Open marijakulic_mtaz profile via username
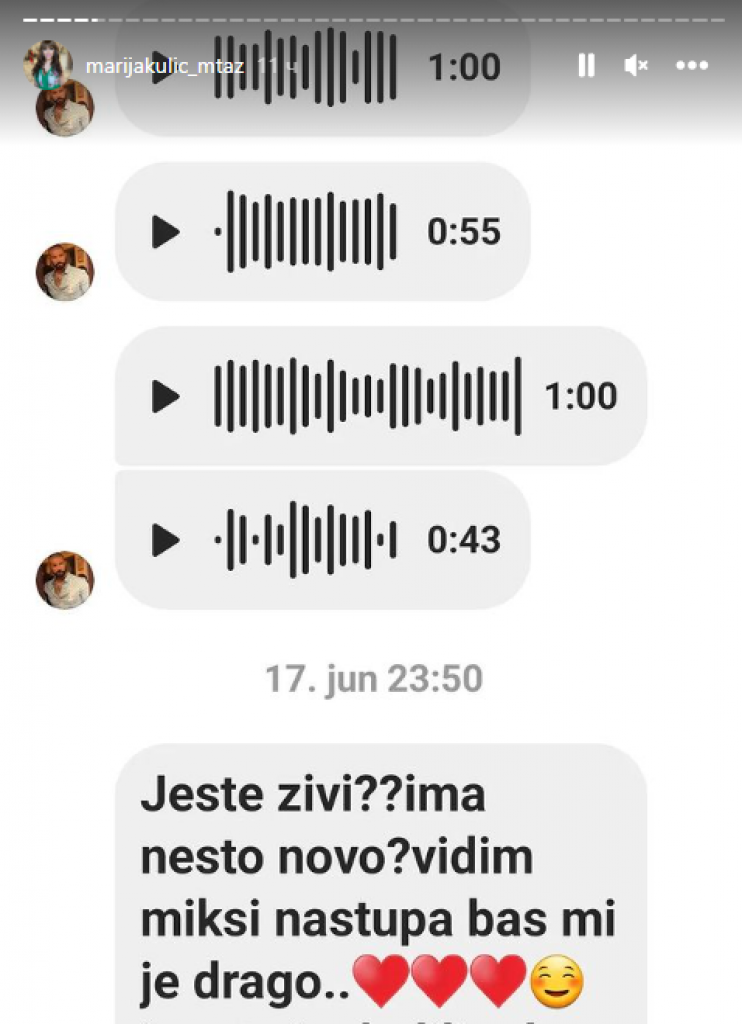Screen dimensions: 742x1024 coord(165,66)
